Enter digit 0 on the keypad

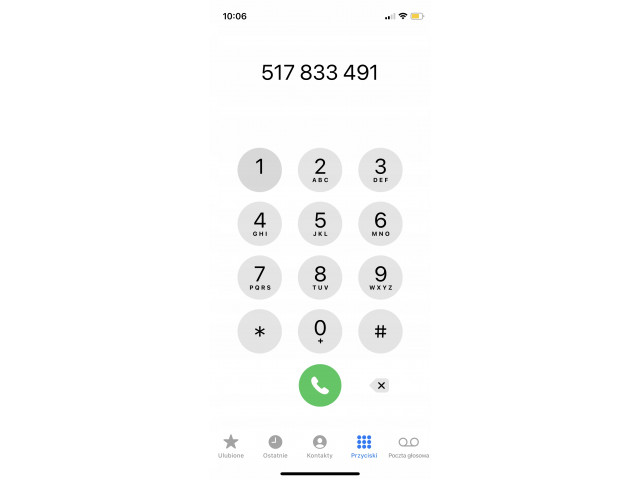click(320, 331)
